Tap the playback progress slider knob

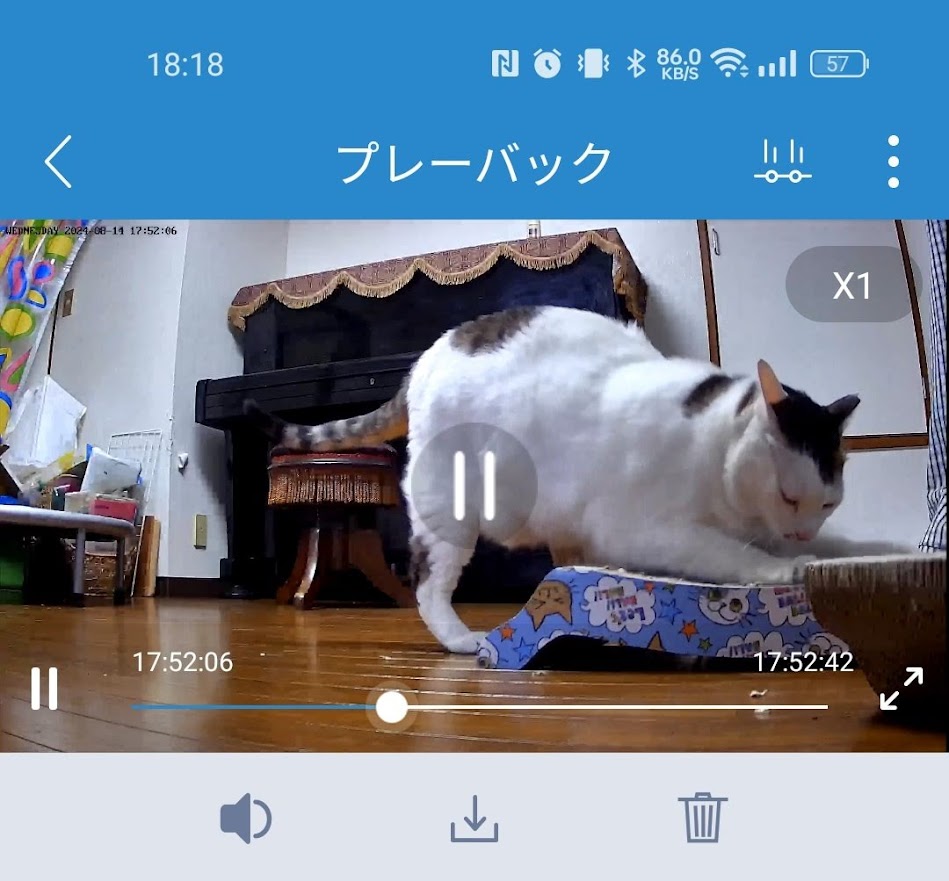pyautogui.click(x=391, y=707)
